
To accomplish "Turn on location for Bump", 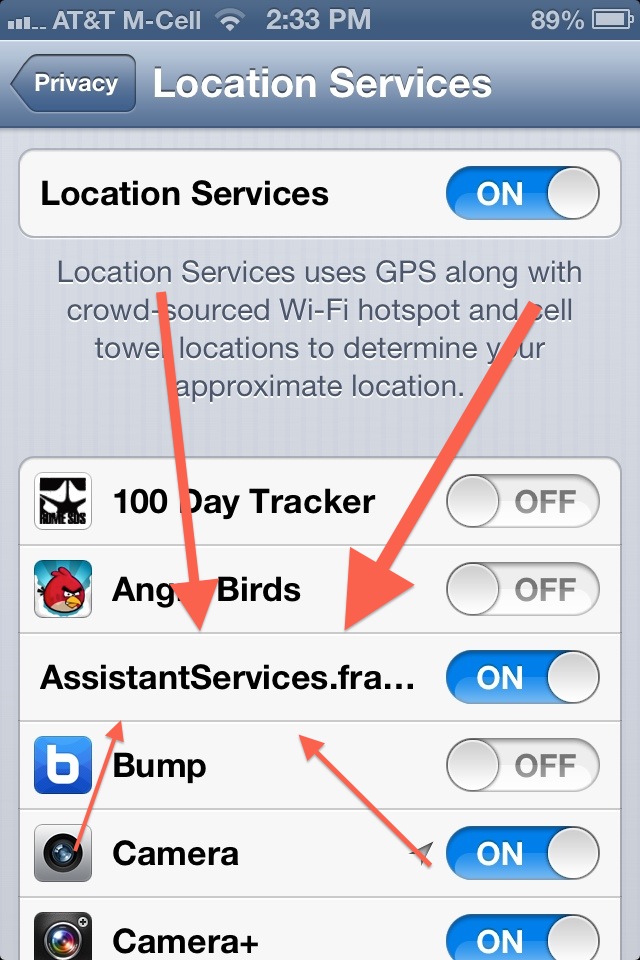I will coord(522,765).
